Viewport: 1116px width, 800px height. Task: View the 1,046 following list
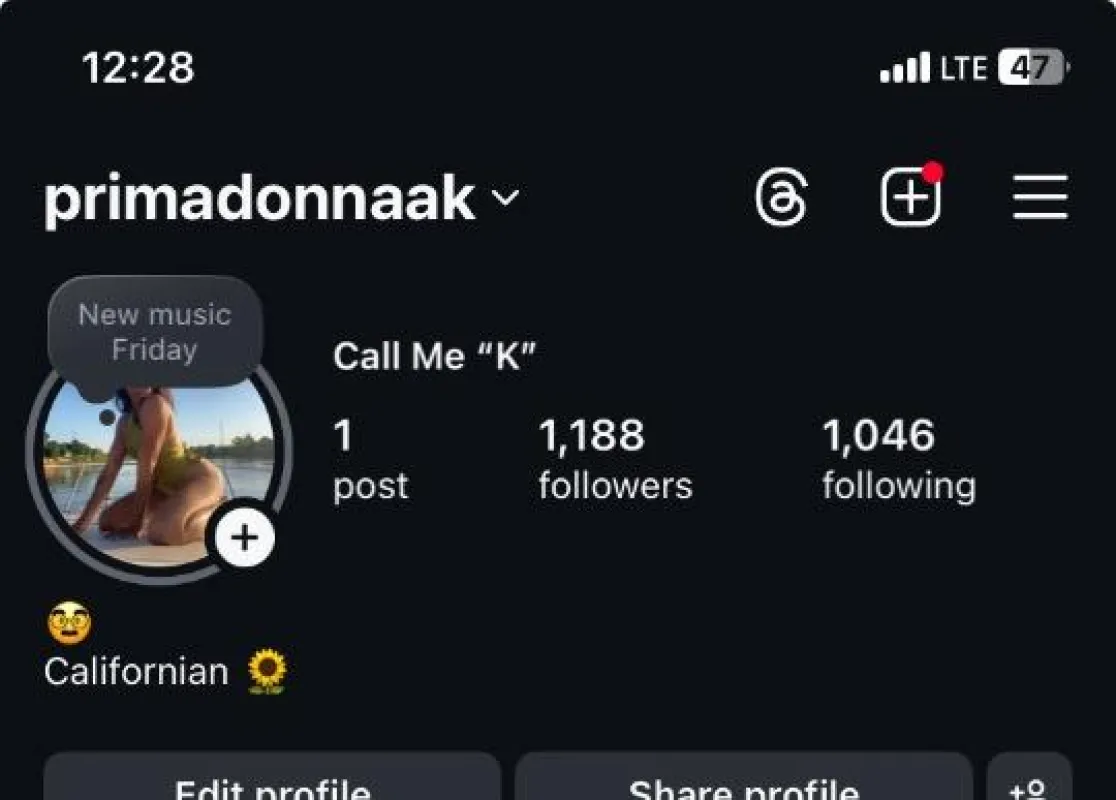click(x=898, y=459)
